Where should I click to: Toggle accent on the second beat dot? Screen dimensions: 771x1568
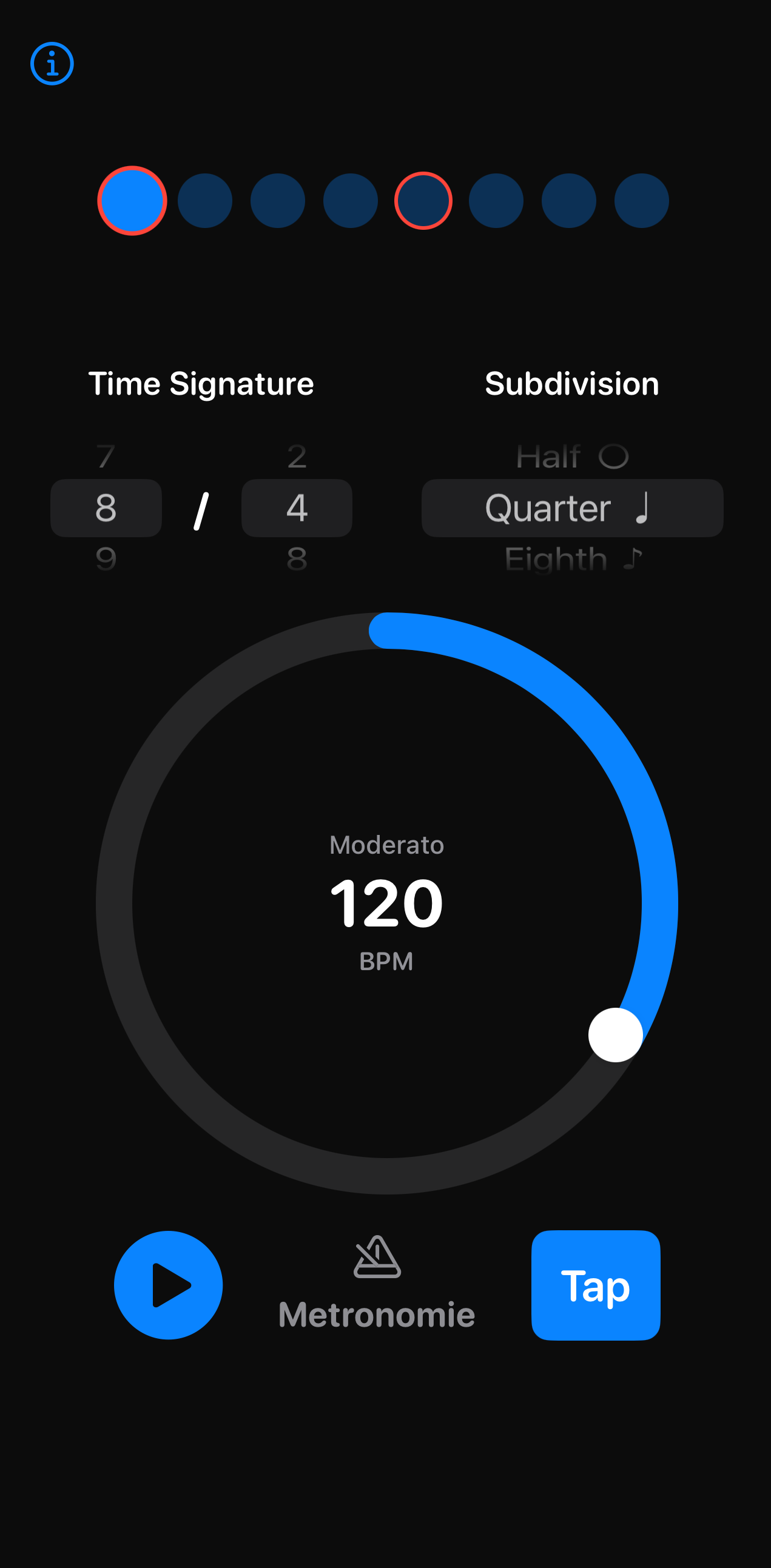(204, 200)
